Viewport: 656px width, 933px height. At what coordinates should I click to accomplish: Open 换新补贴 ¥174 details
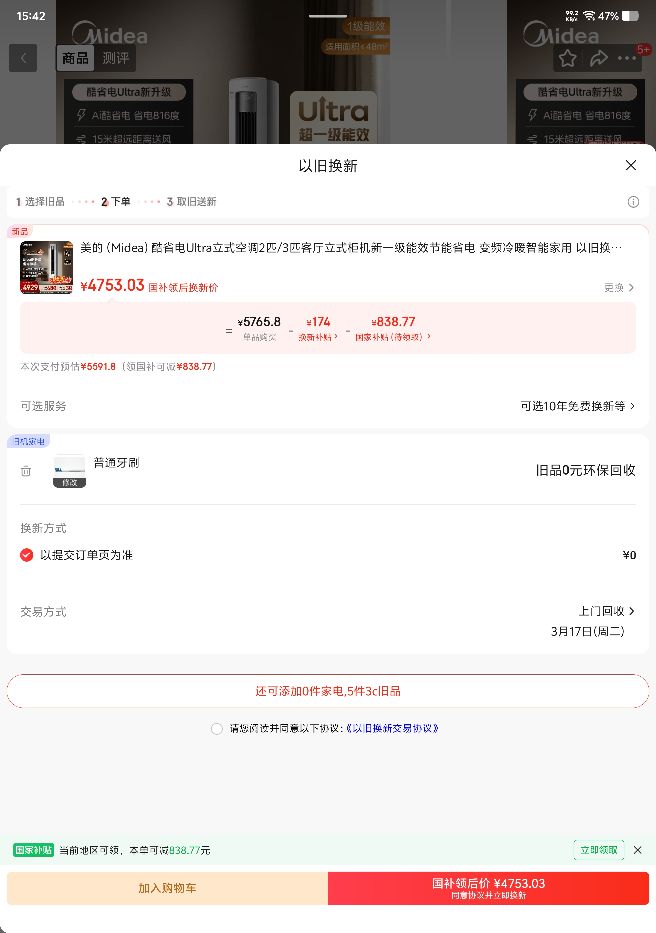(x=318, y=328)
